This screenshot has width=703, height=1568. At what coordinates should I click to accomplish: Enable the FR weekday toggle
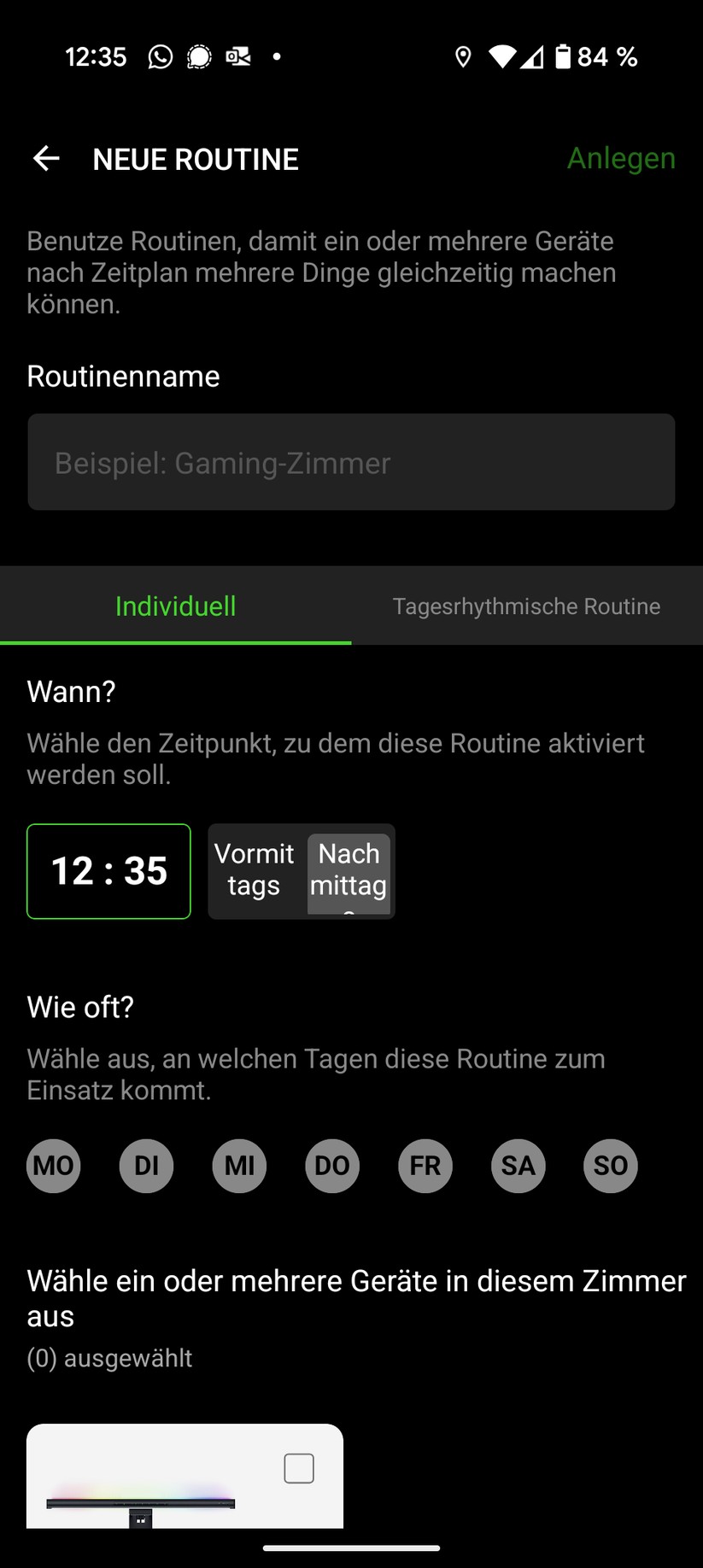point(425,1166)
